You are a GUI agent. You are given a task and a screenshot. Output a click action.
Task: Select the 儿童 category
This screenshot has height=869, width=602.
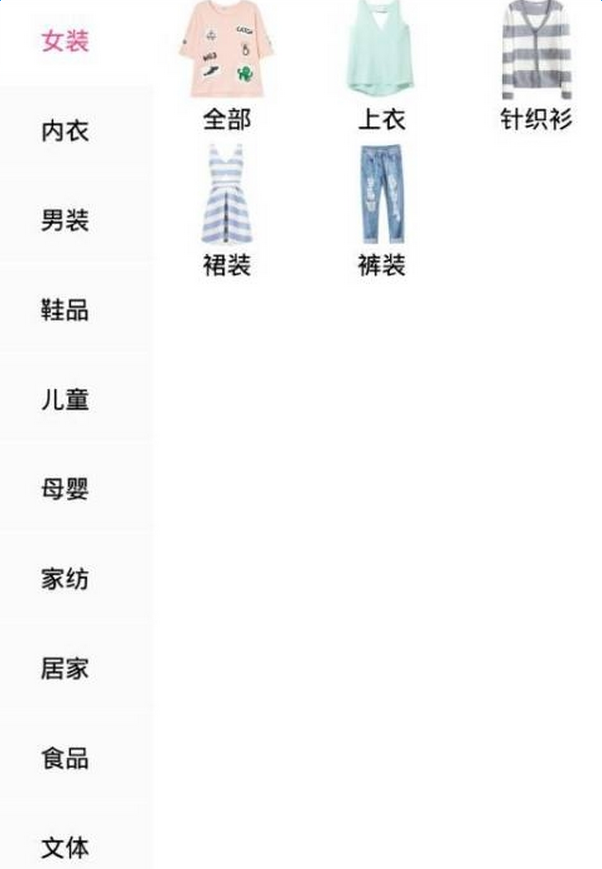pyautogui.click(x=65, y=400)
